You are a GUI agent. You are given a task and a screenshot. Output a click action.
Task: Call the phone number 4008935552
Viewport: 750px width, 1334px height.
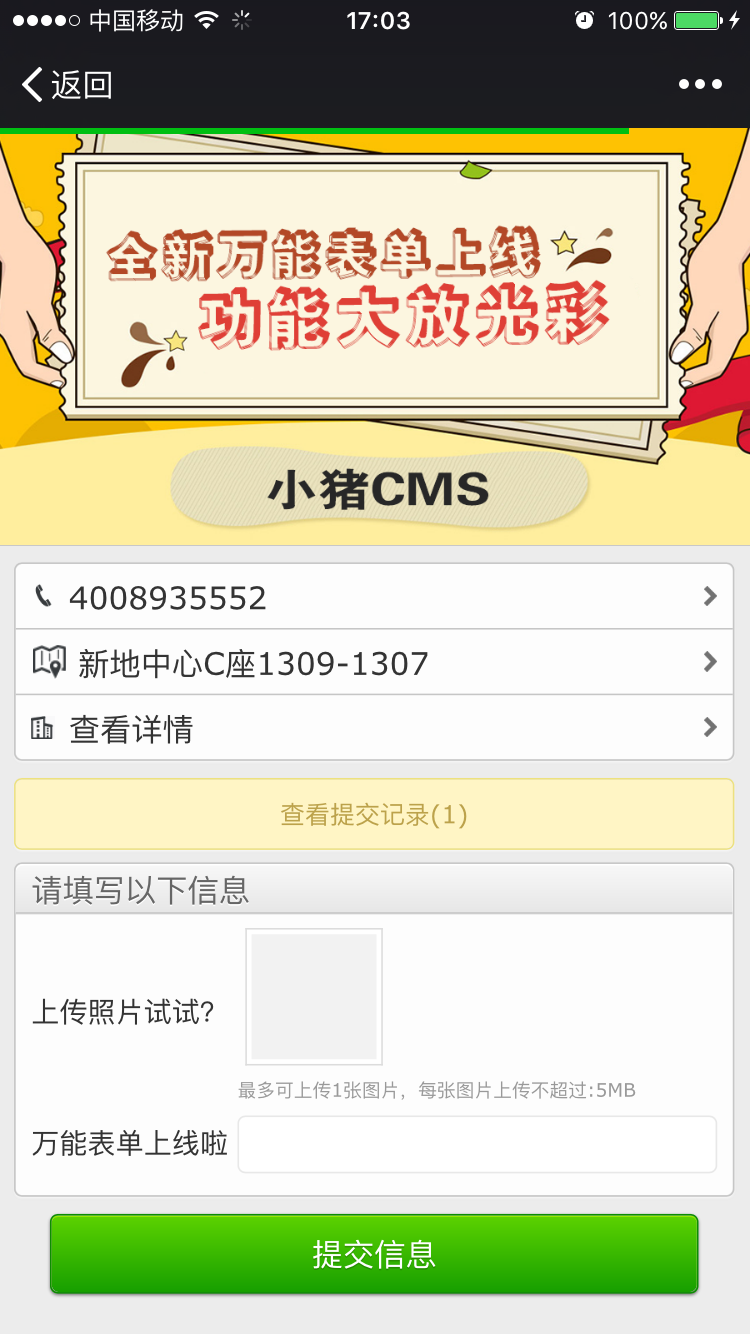pyautogui.click(x=374, y=597)
